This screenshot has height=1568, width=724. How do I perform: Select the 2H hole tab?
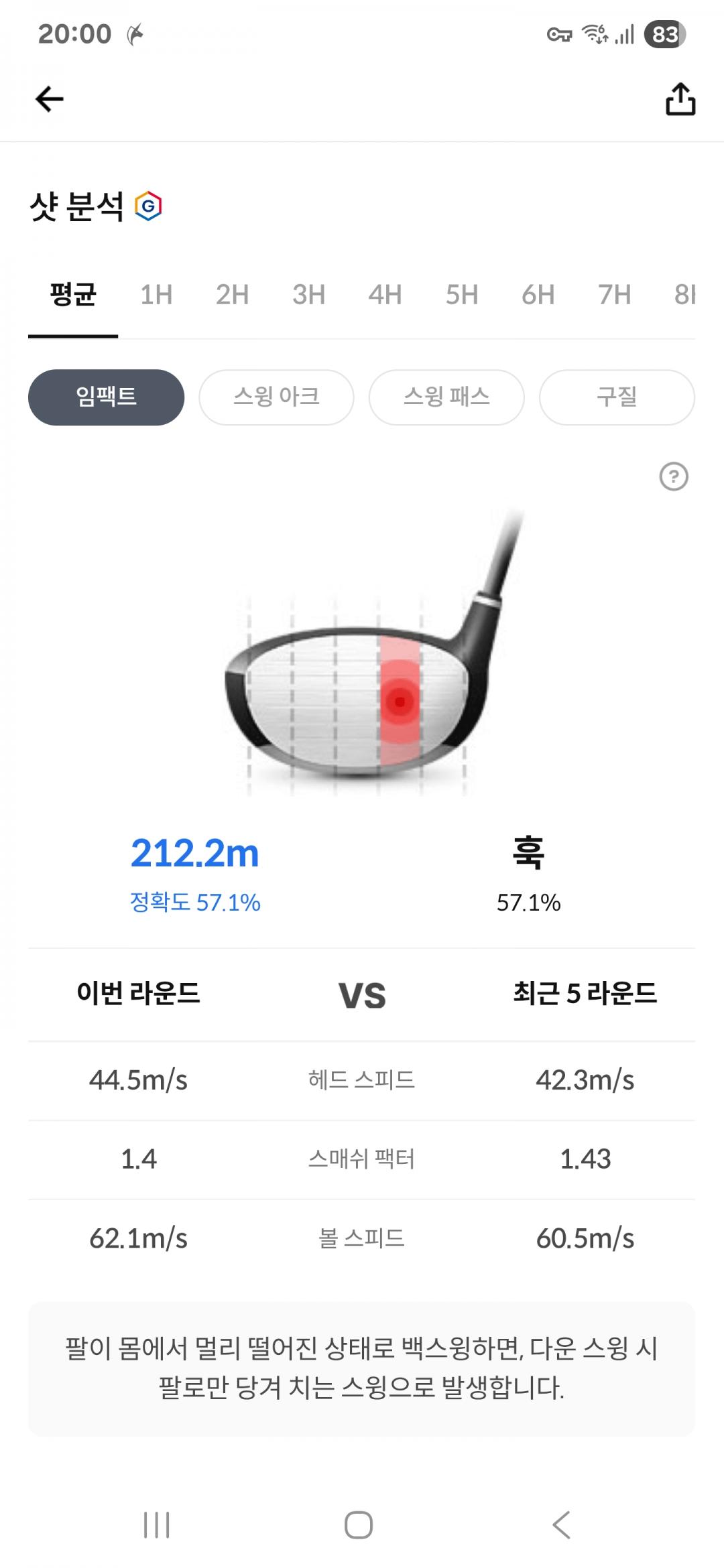232,295
